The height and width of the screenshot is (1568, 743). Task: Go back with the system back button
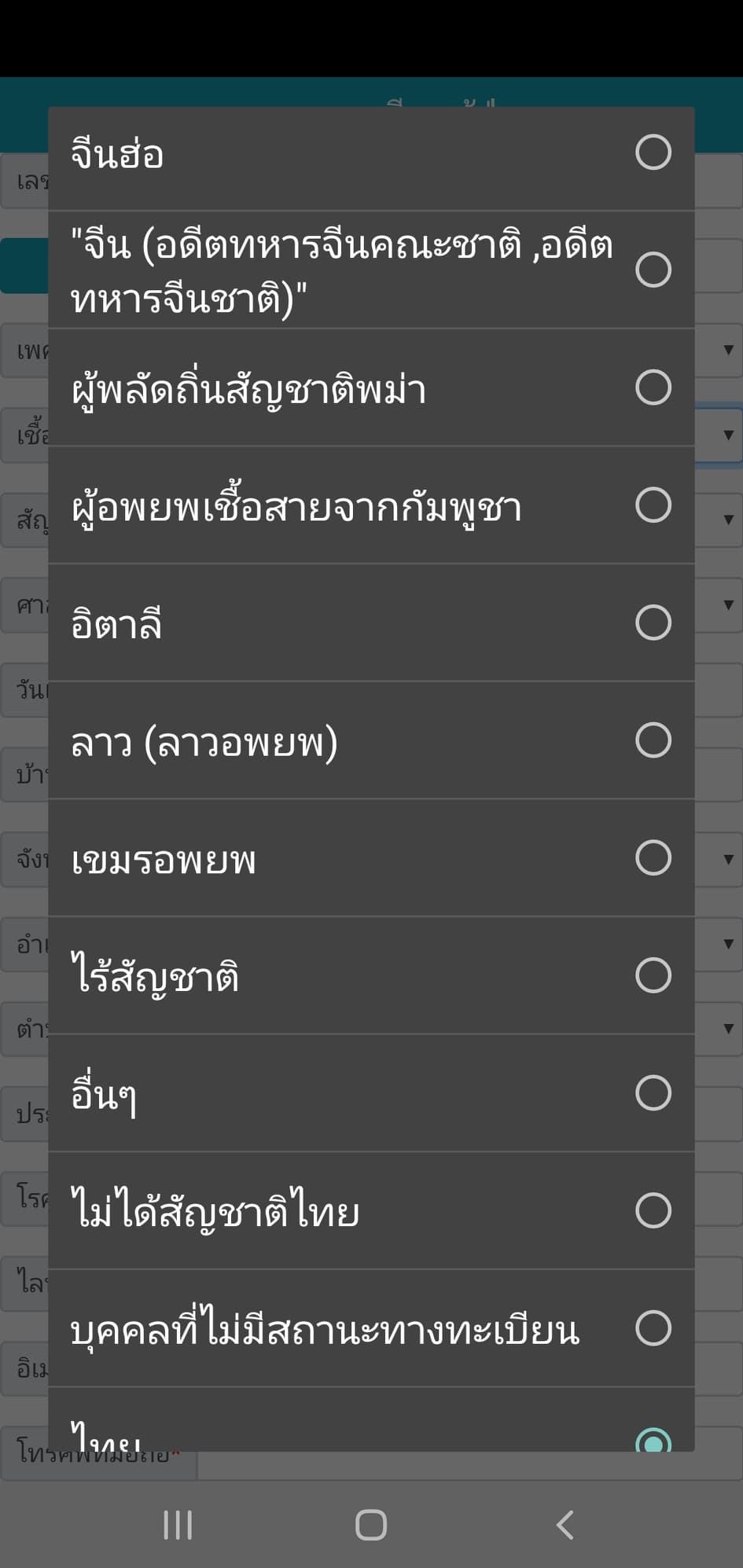[565, 1525]
